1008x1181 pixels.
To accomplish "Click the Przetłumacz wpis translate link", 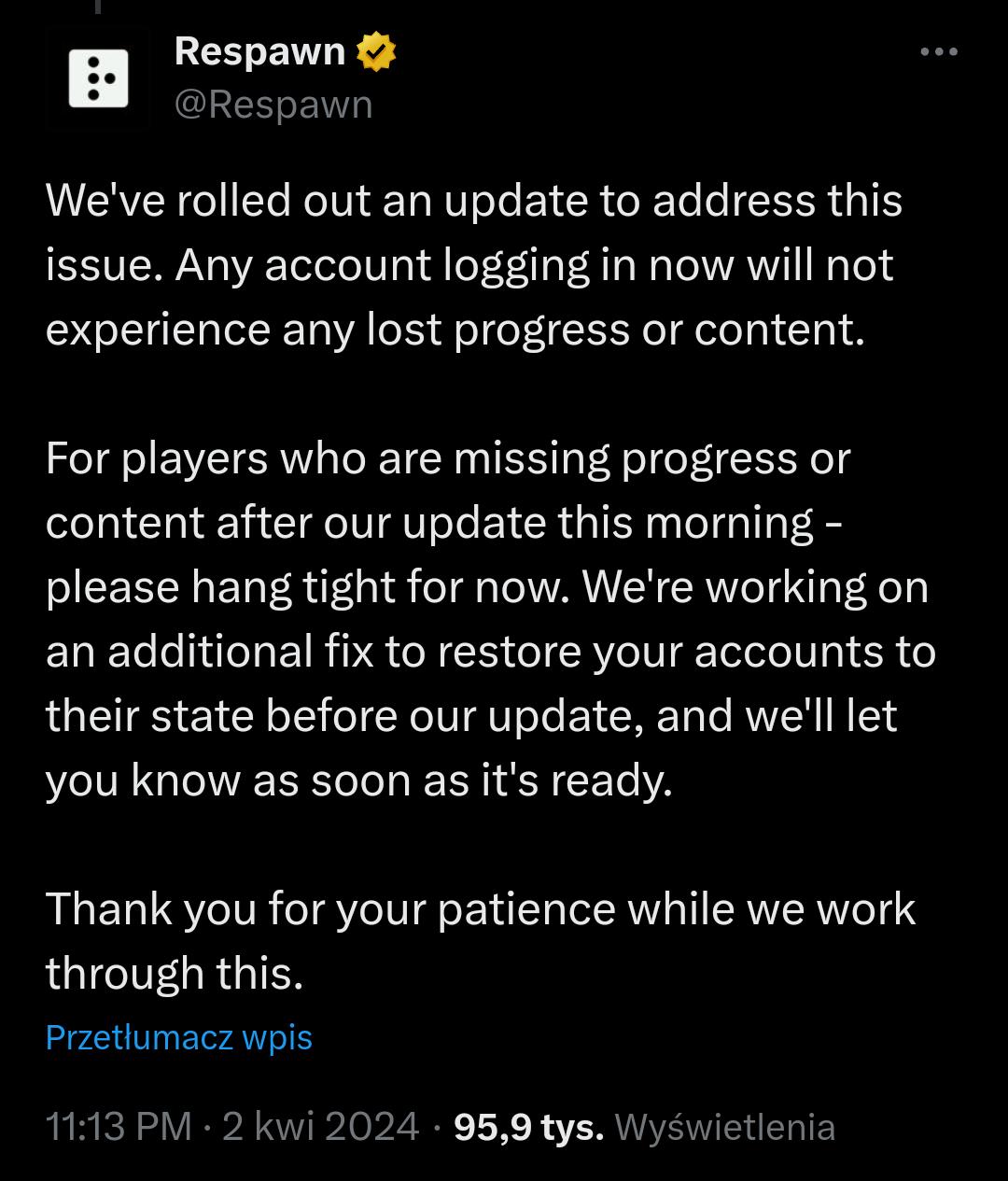I will (x=179, y=1036).
